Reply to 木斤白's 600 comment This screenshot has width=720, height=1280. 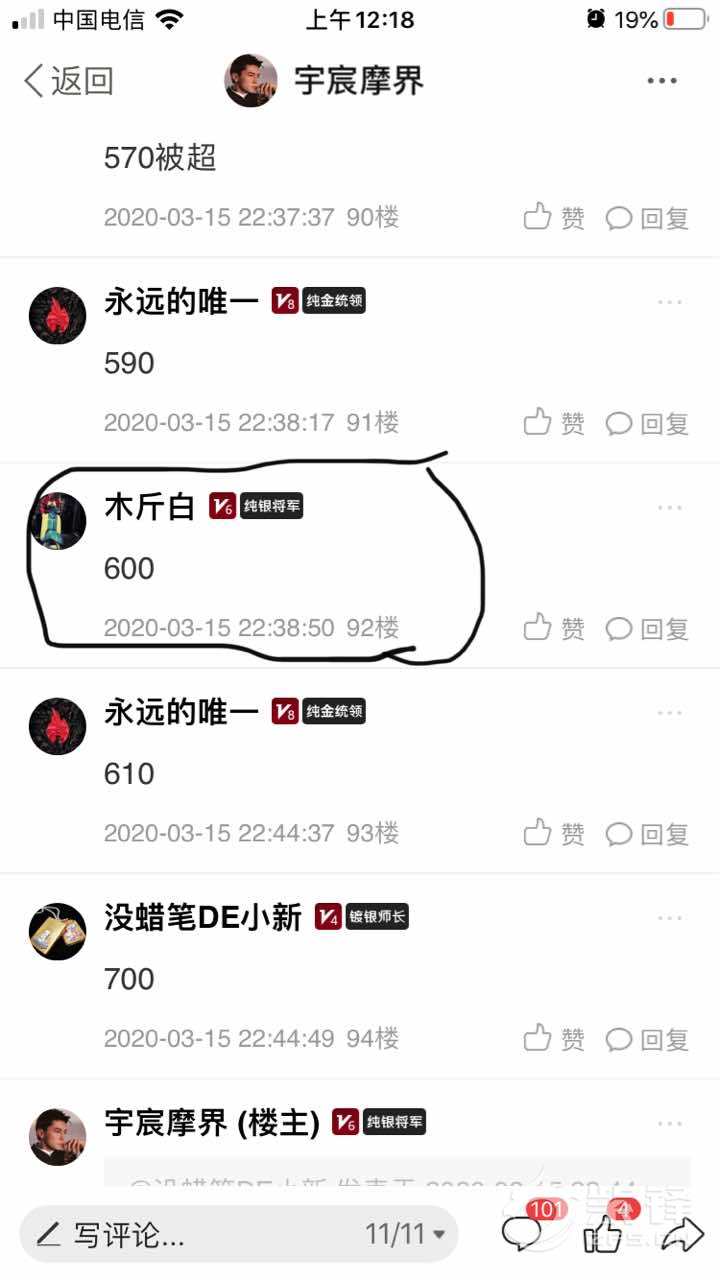click(648, 628)
